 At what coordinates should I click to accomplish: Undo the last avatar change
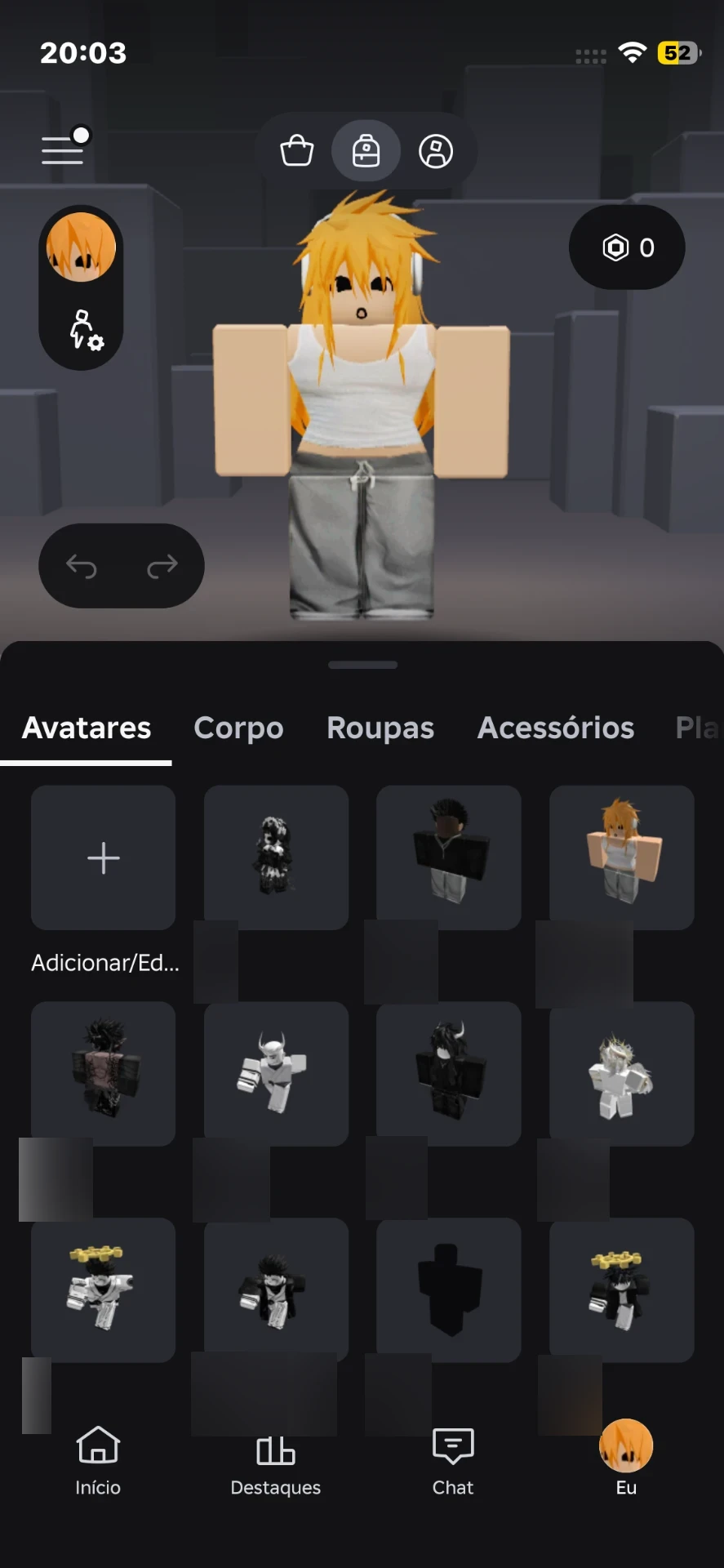82,565
